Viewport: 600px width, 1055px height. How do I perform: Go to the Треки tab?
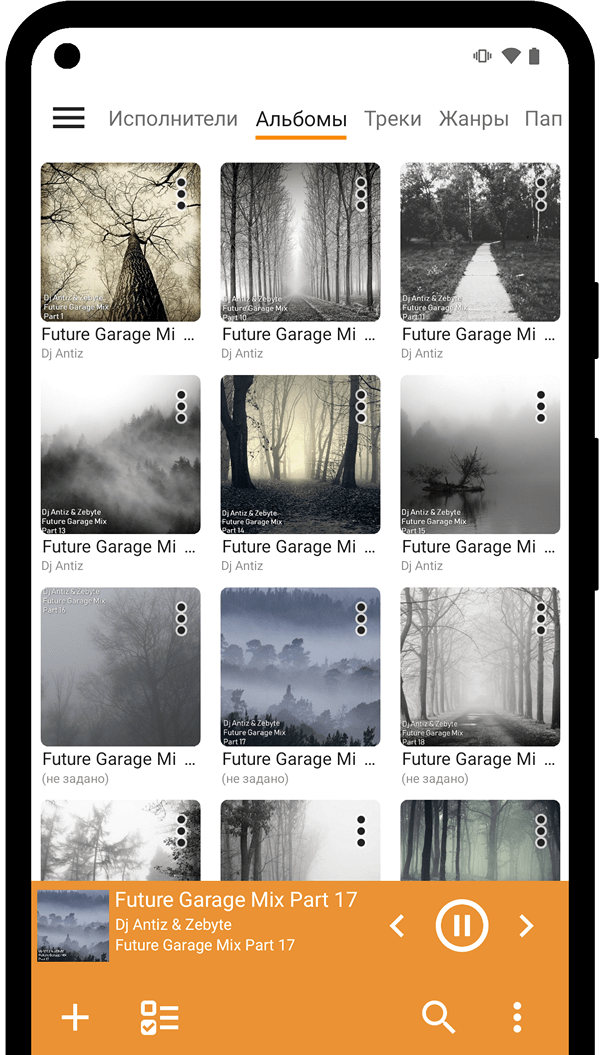(392, 119)
